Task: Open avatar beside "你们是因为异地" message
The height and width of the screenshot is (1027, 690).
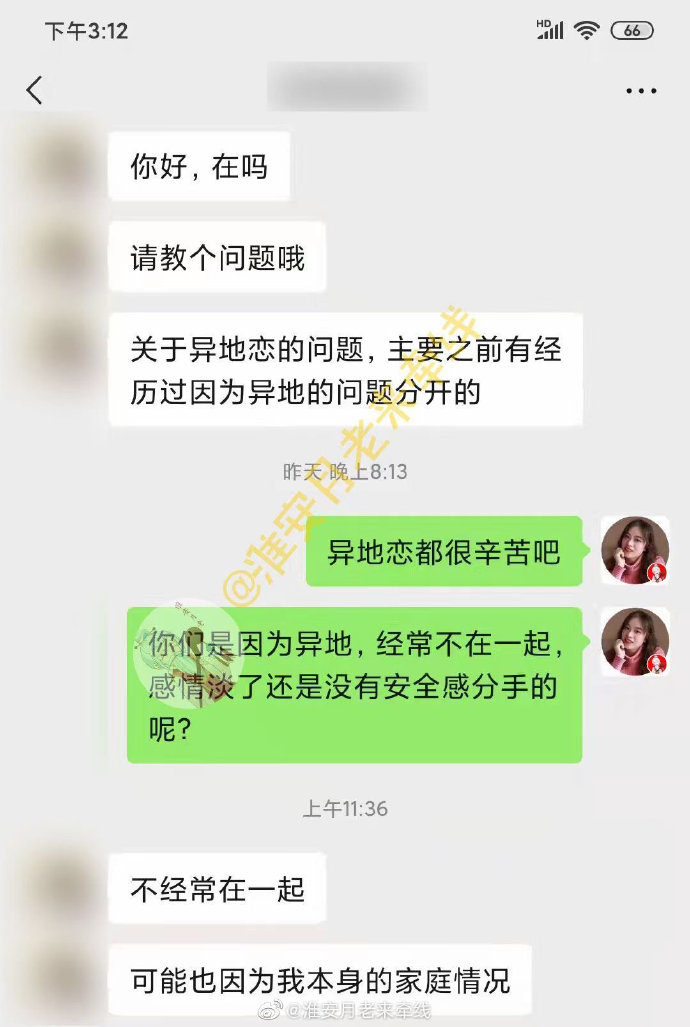Action: 635,641
